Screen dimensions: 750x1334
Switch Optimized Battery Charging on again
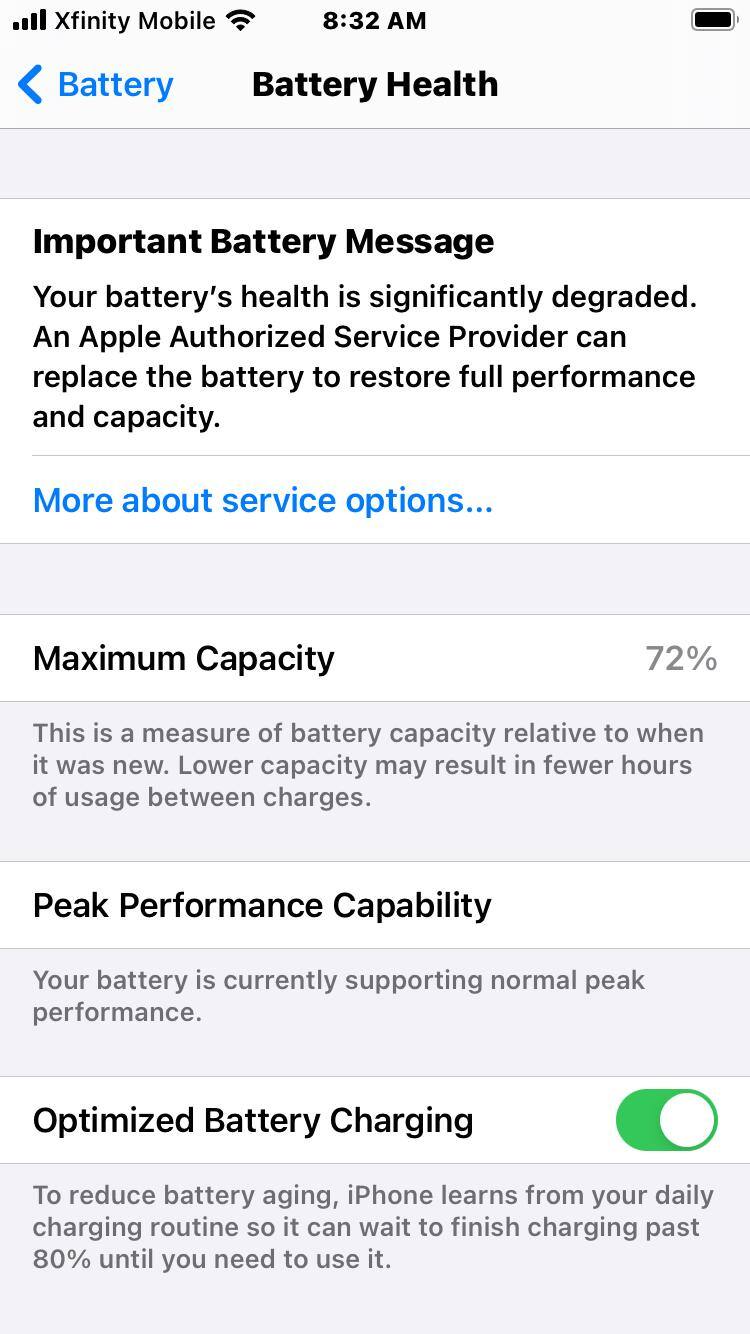[666, 1120]
